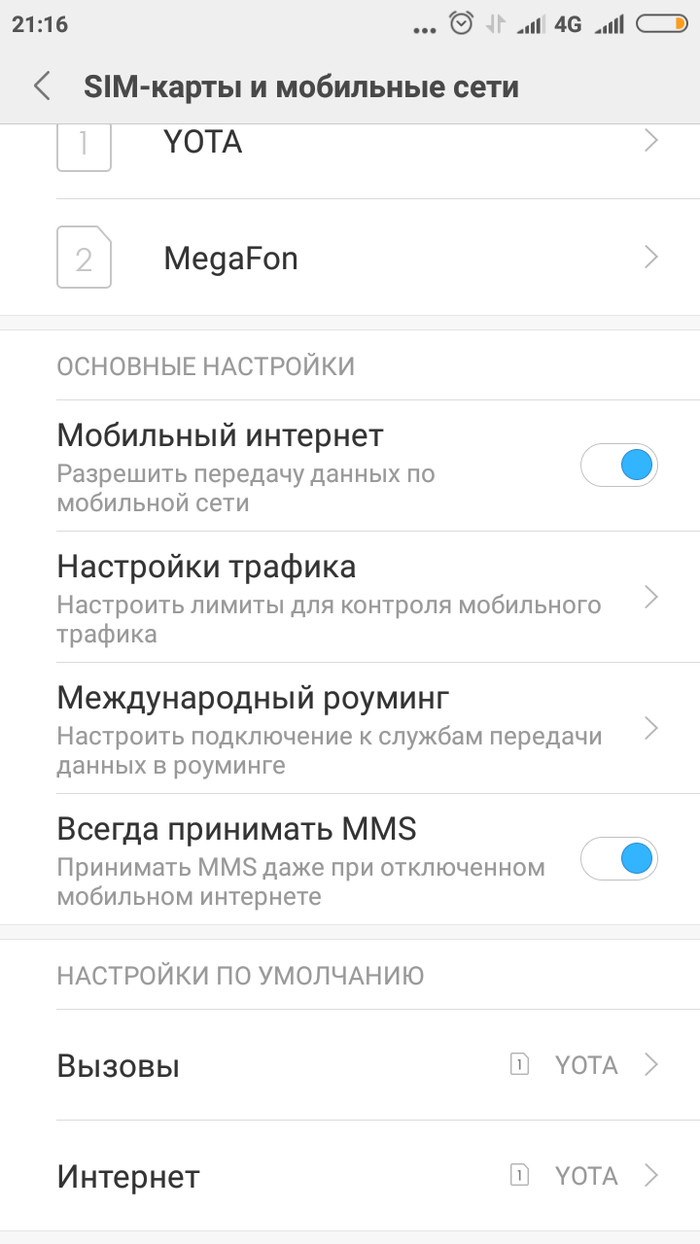
Task: Toggle the Мобильный интернет switch
Action: (619, 466)
